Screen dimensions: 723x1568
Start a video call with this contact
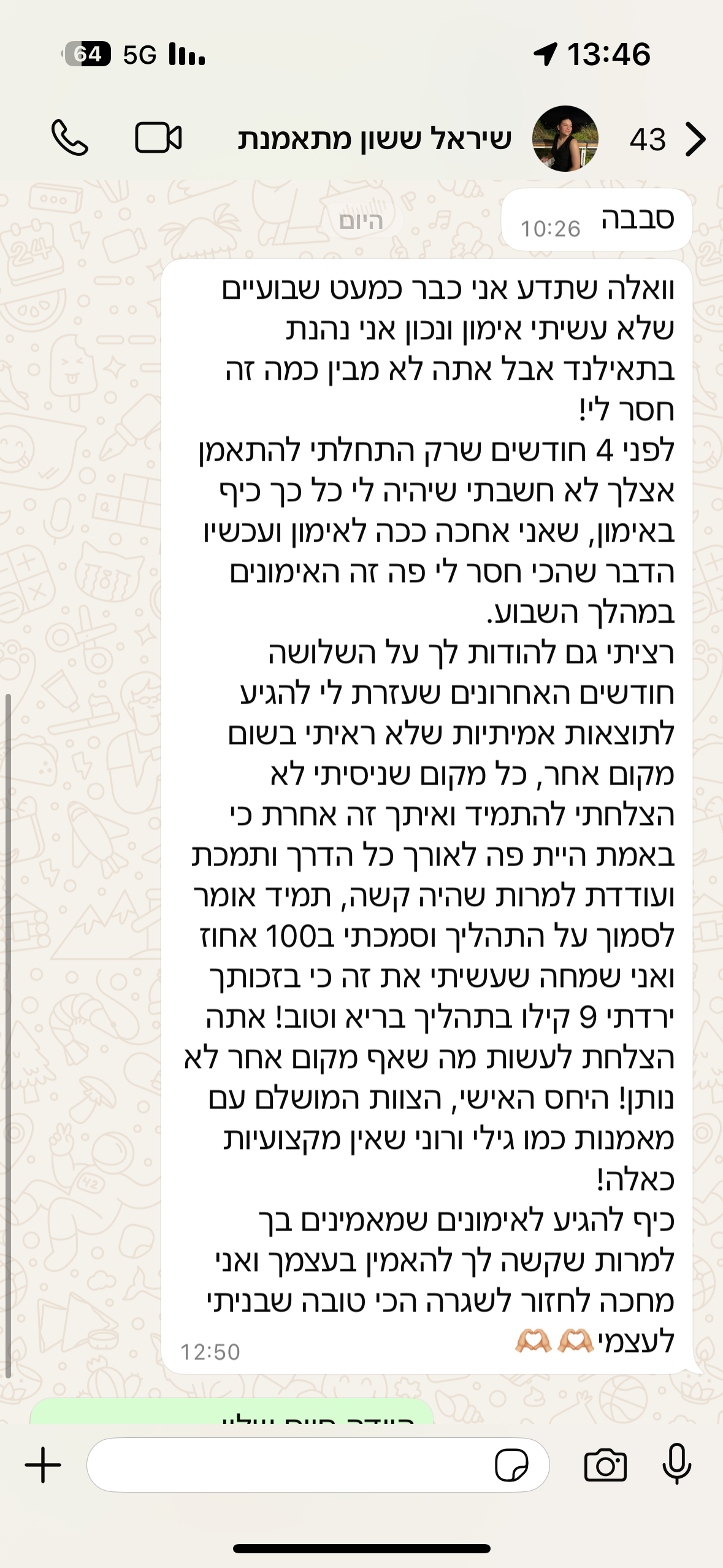[158, 138]
